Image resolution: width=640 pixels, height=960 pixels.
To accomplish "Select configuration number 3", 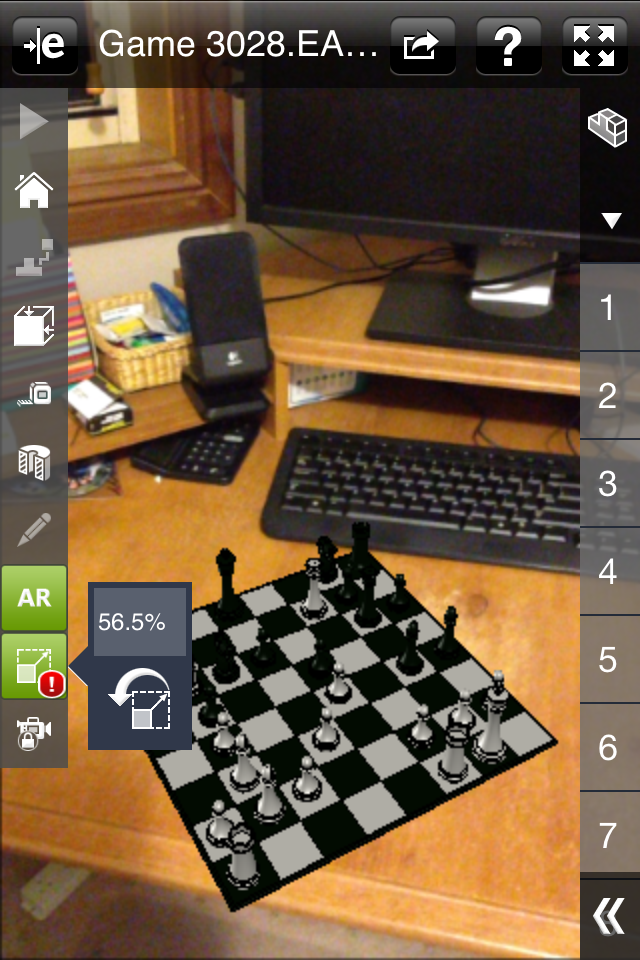I will 608,484.
